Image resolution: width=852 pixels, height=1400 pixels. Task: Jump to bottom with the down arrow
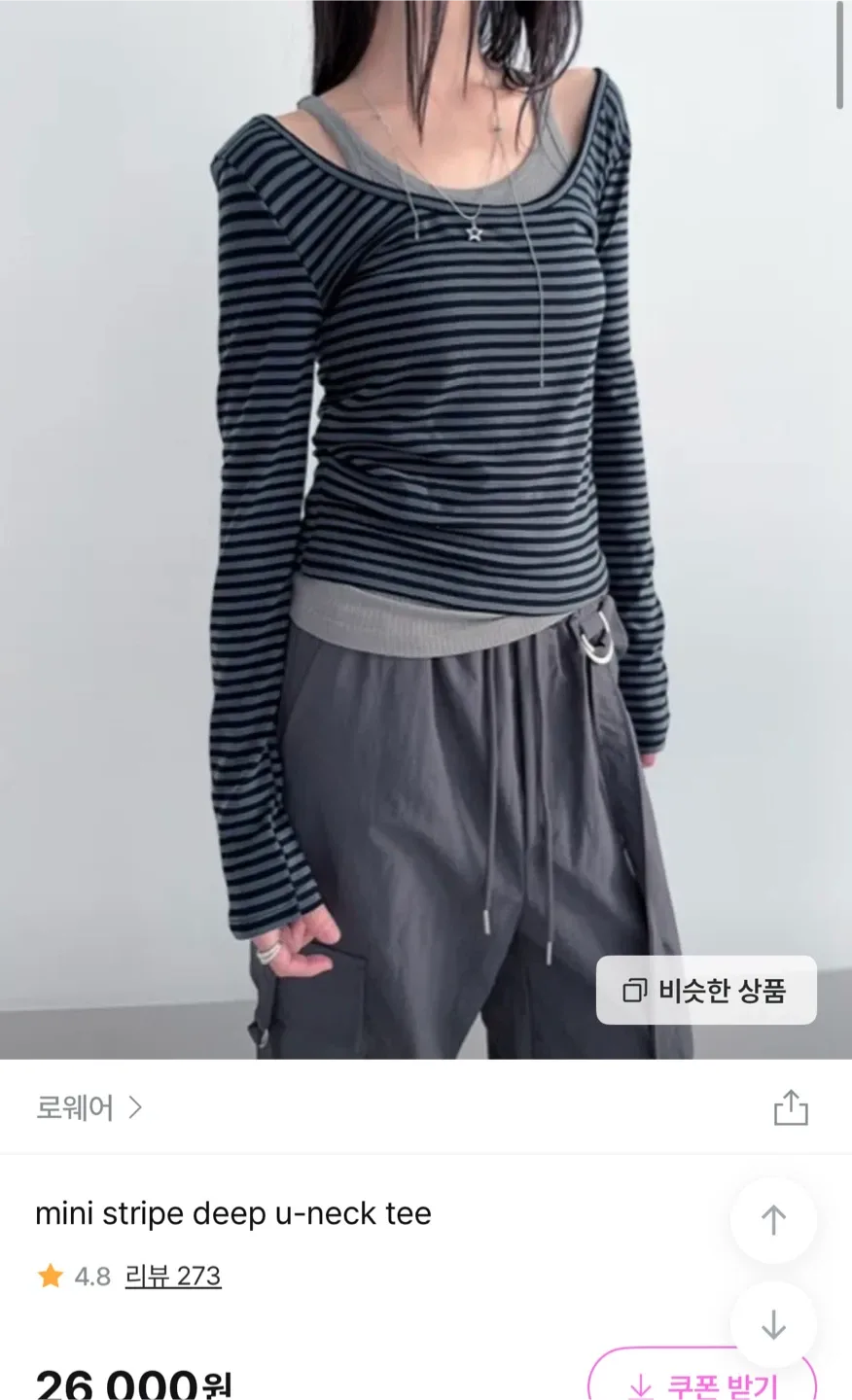pos(773,1324)
